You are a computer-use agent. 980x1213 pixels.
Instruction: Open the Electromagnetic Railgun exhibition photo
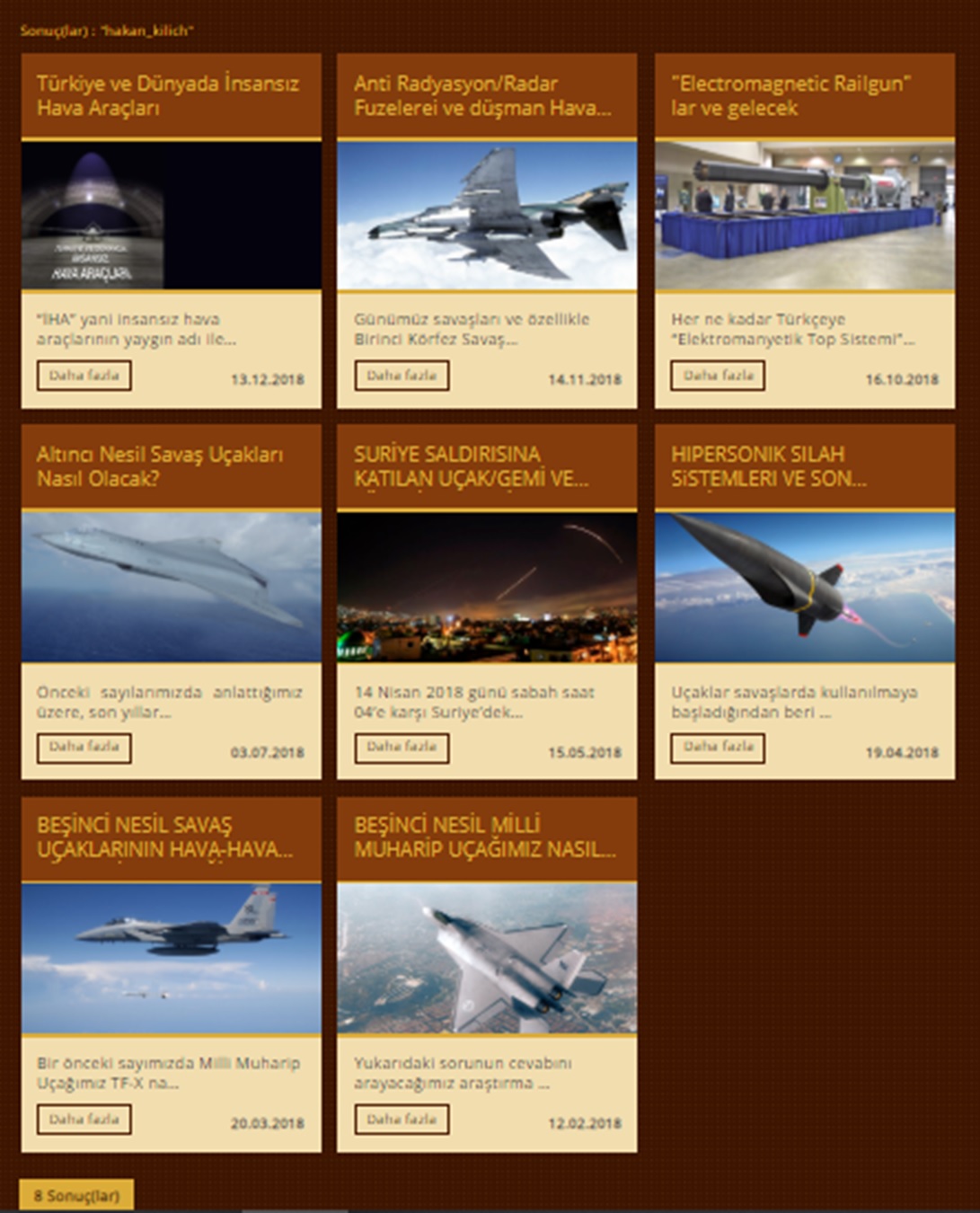coord(804,216)
